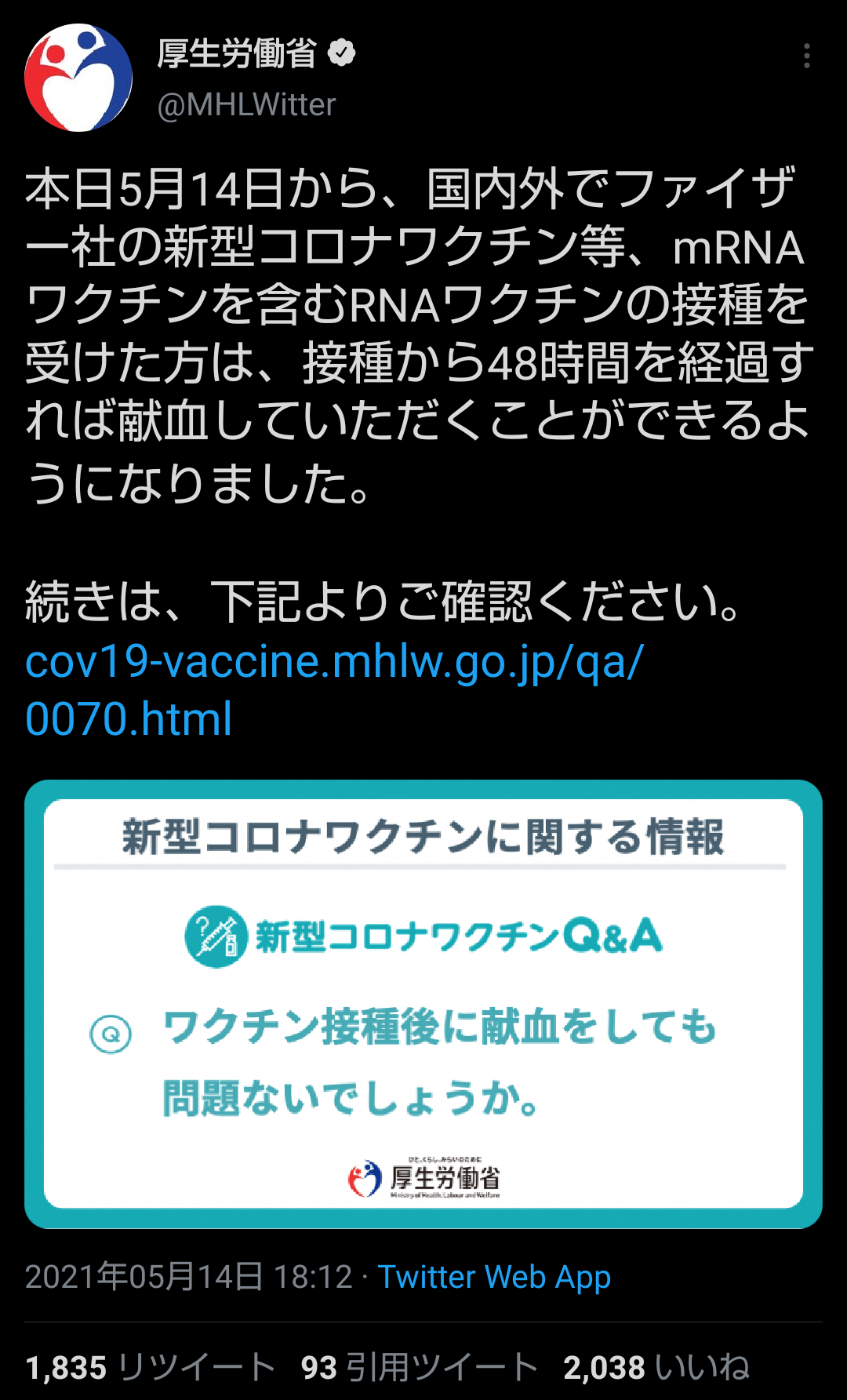This screenshot has width=847, height=1400.
Task: View the 93 quote tweets
Action: click(x=420, y=1368)
